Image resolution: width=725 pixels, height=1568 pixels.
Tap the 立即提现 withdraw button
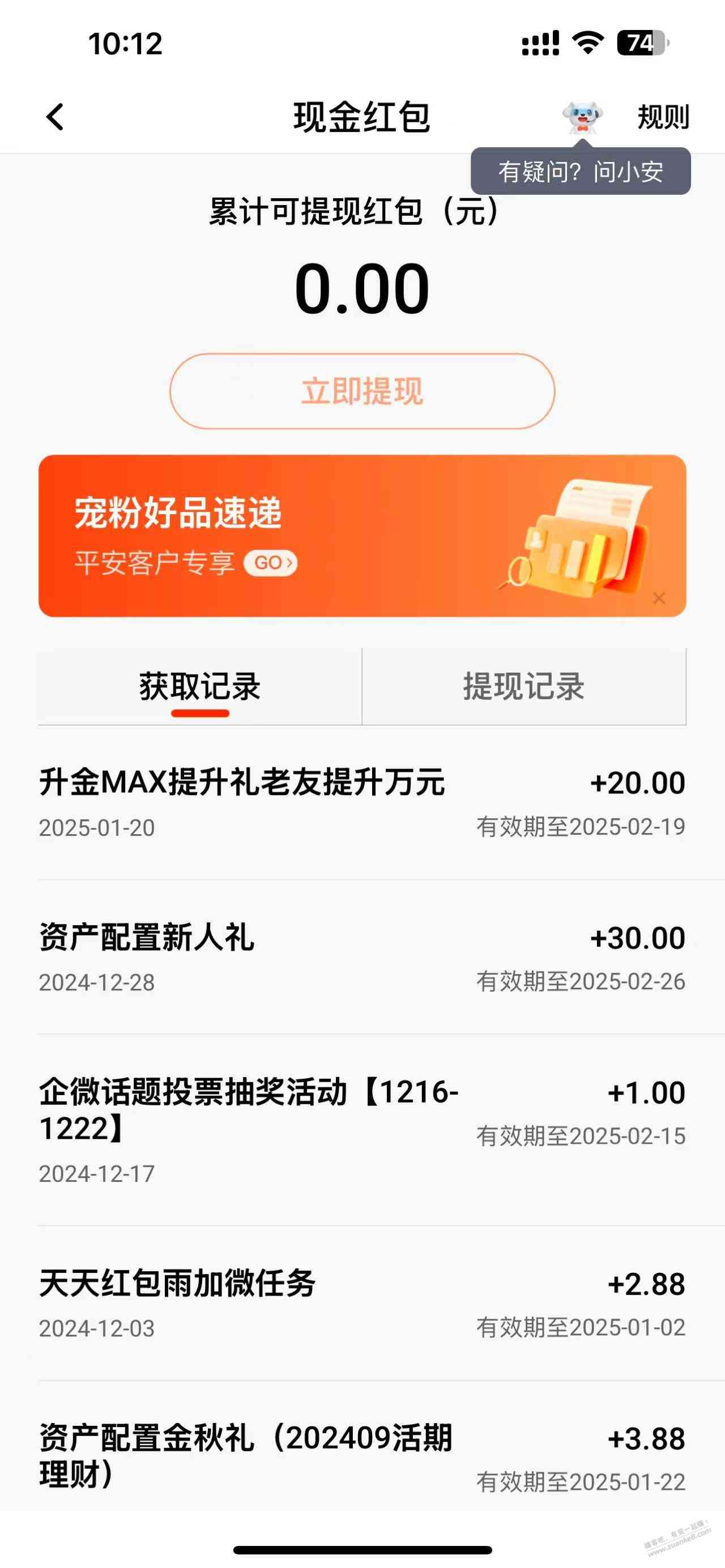pos(362,391)
